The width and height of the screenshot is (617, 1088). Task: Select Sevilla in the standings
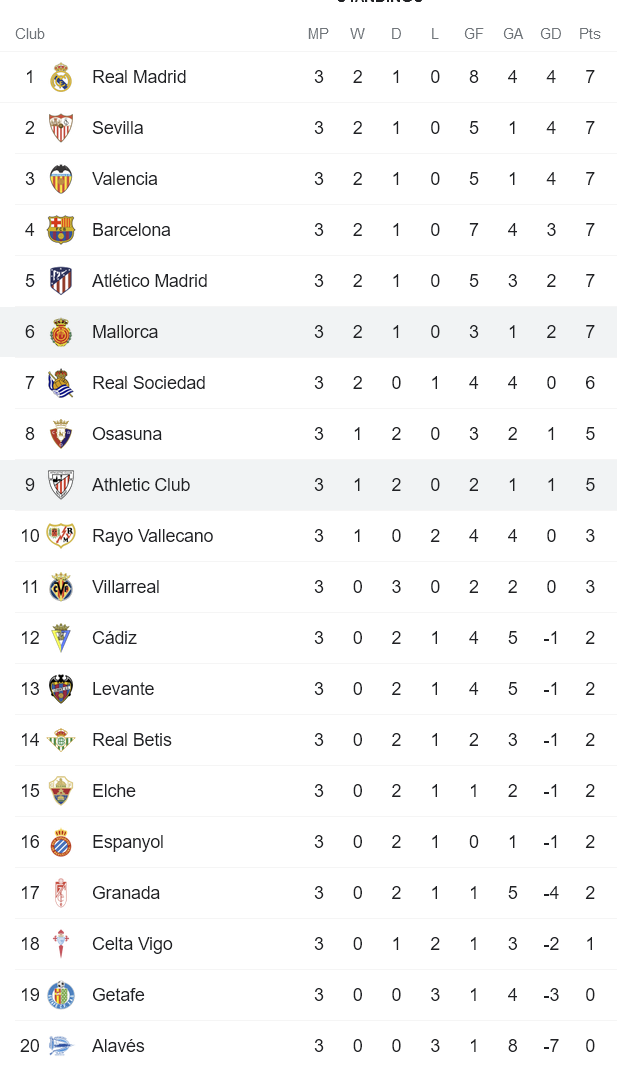point(117,128)
